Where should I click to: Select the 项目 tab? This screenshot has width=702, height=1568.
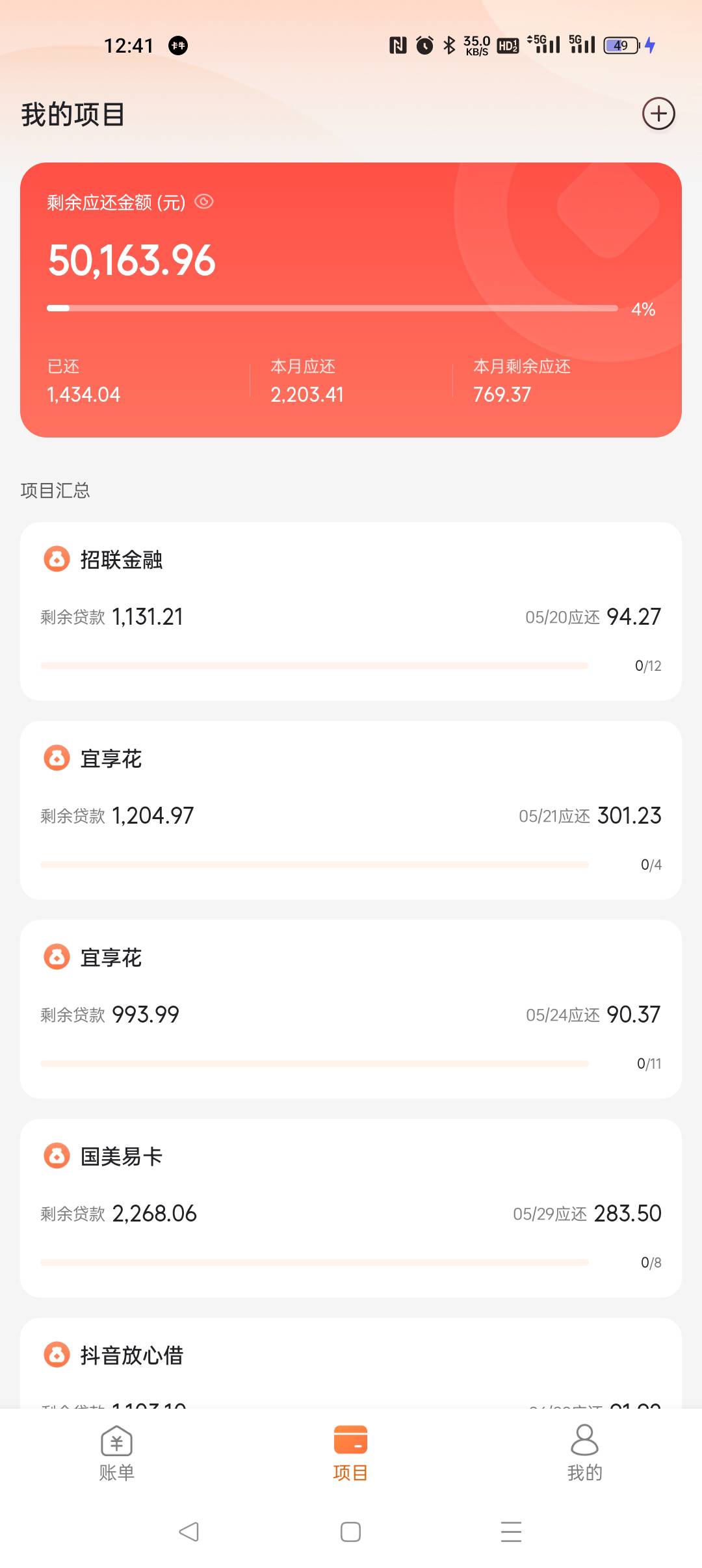[x=350, y=1454]
